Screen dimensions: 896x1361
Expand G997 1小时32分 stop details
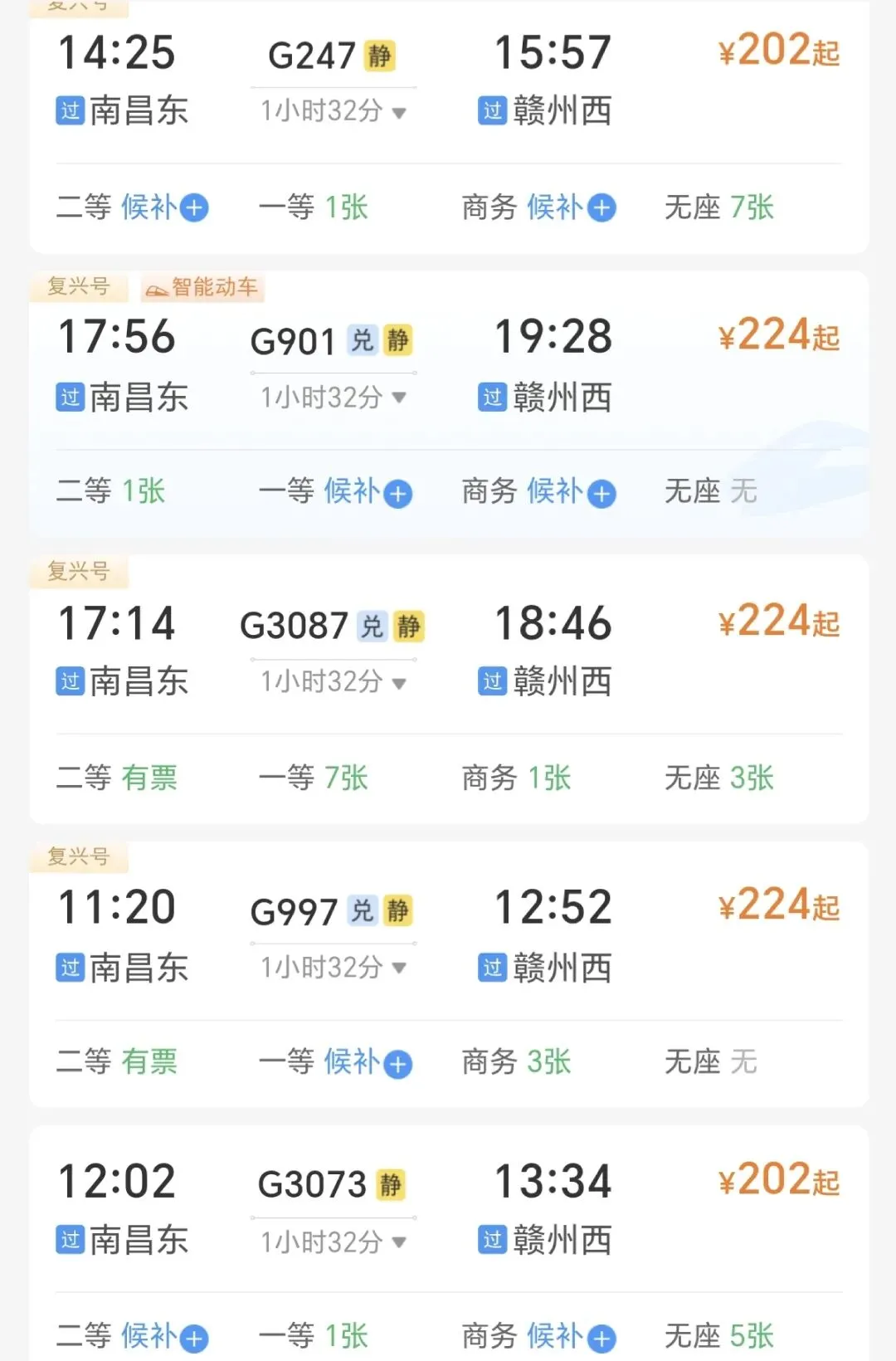[334, 968]
